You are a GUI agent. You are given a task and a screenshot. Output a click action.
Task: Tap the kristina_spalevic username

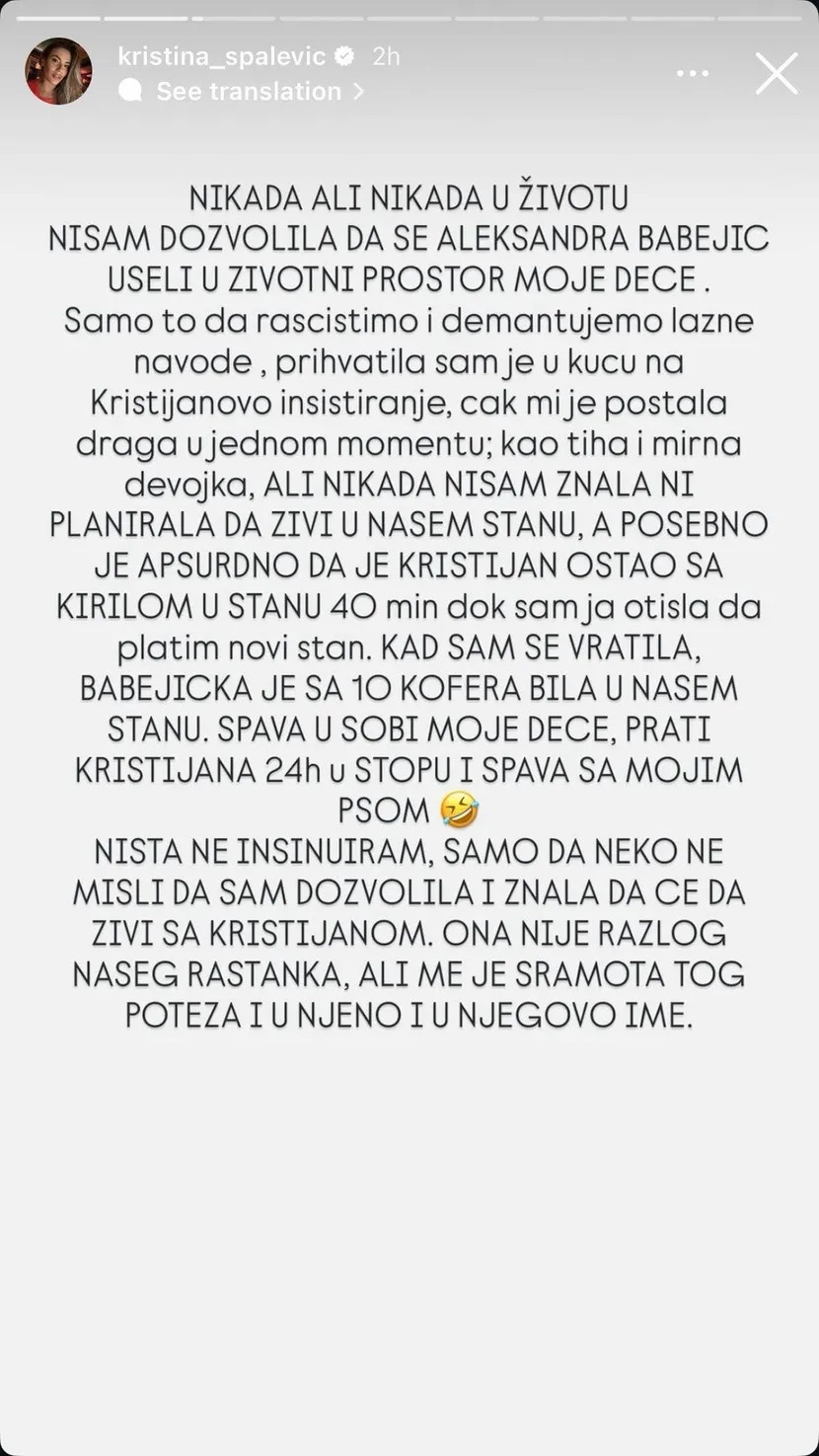pyautogui.click(x=221, y=56)
